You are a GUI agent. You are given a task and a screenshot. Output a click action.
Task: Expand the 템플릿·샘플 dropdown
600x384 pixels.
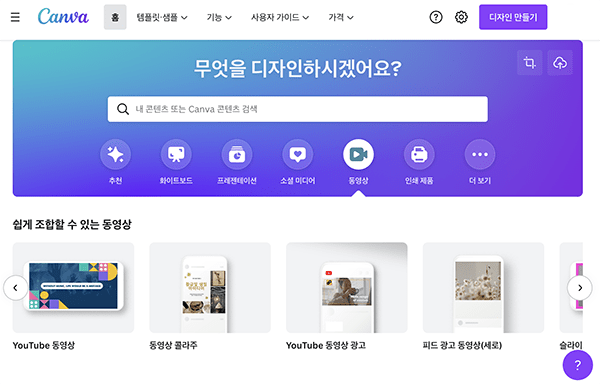162,17
